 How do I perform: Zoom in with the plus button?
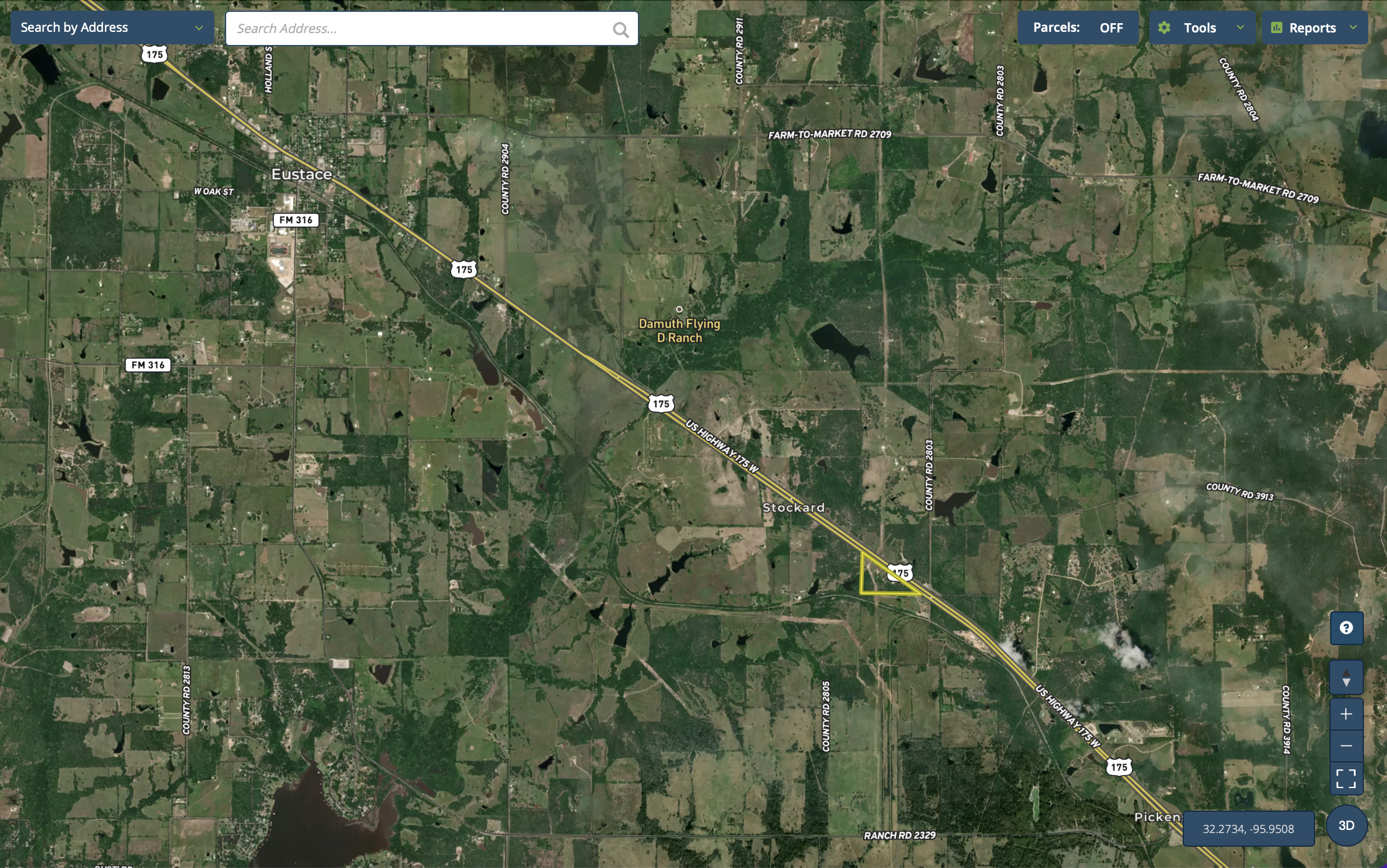click(1346, 714)
